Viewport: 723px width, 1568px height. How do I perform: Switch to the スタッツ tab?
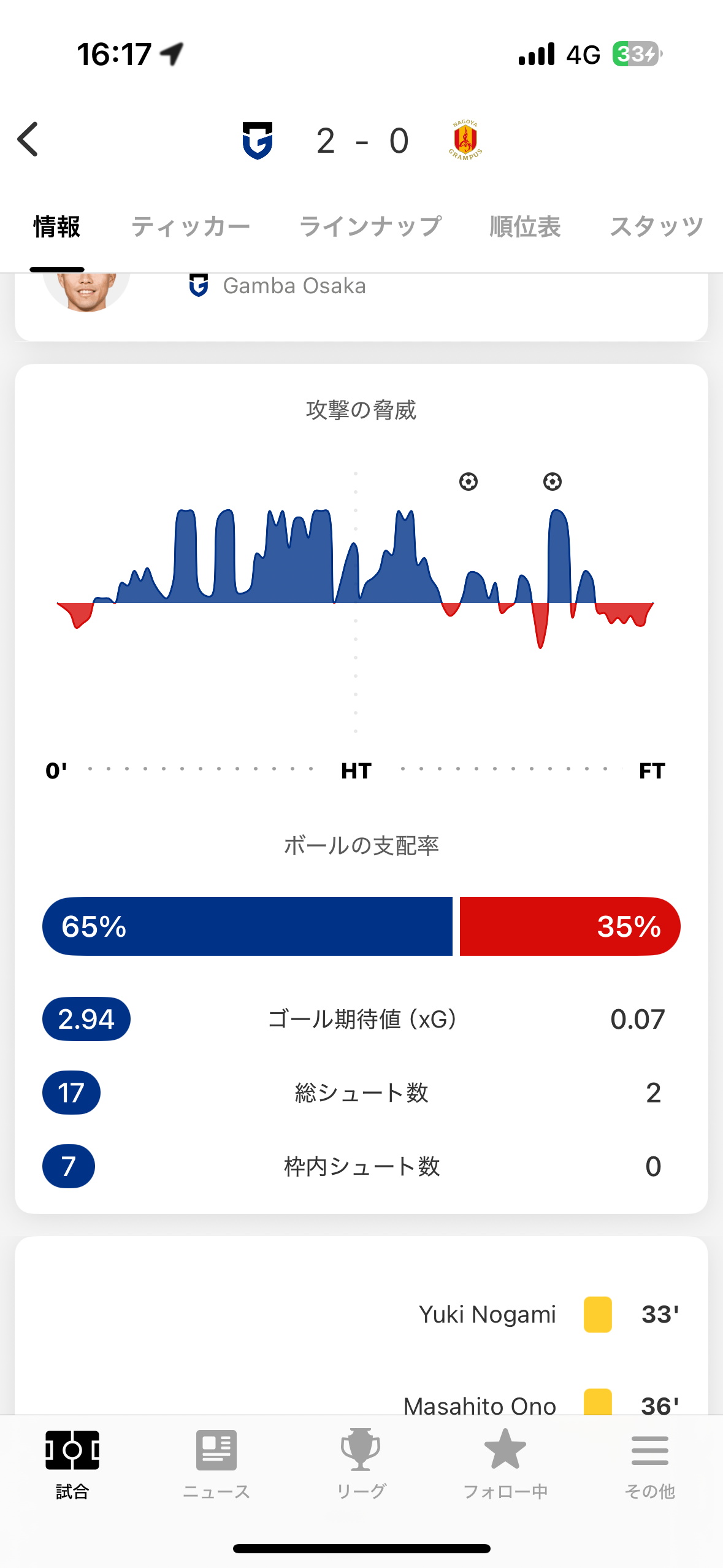click(x=656, y=227)
